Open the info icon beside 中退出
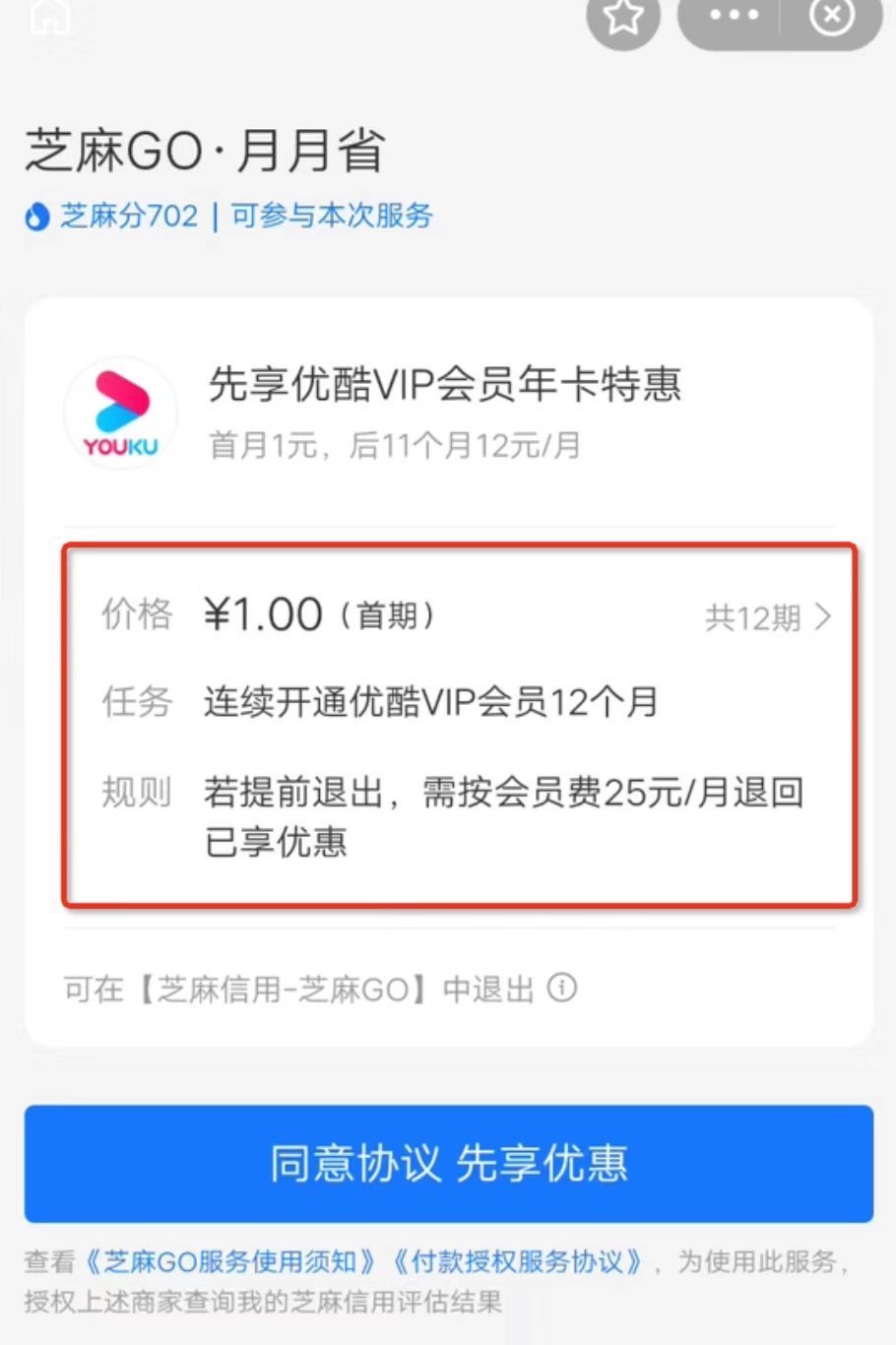This screenshot has height=1345, width=896. coord(561,988)
